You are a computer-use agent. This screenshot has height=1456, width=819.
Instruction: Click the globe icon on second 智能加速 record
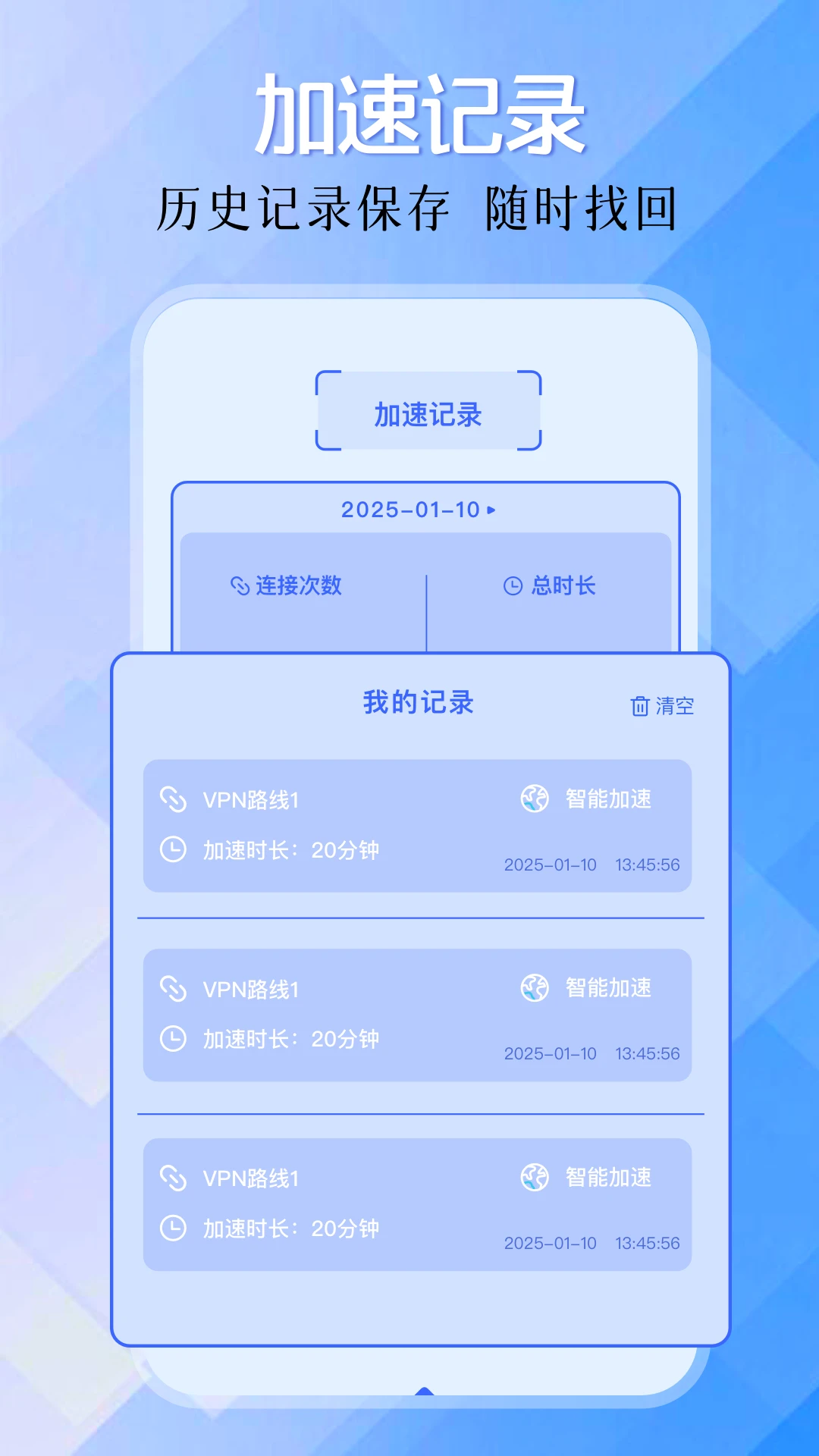535,988
